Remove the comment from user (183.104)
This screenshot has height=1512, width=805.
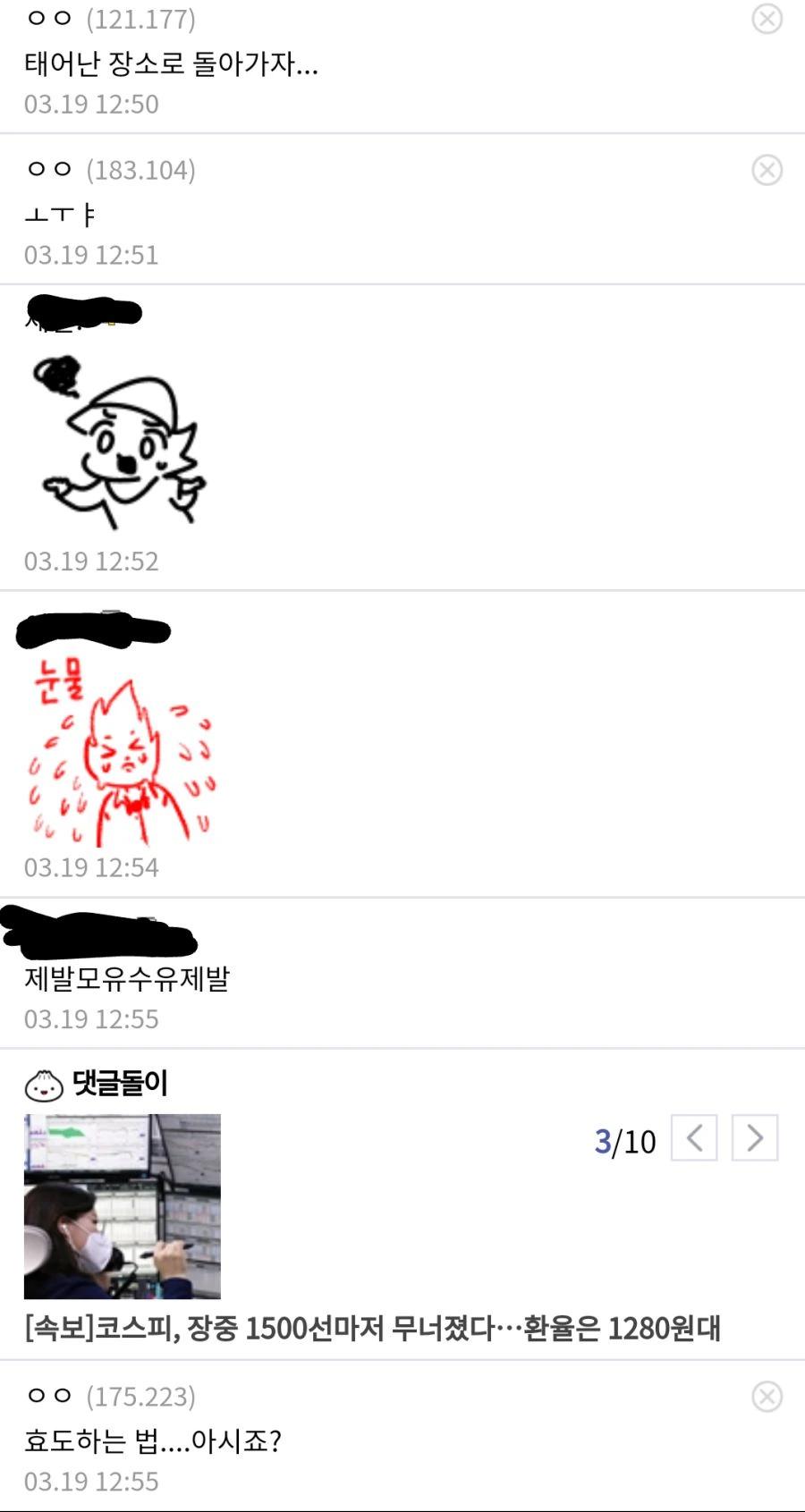[767, 170]
